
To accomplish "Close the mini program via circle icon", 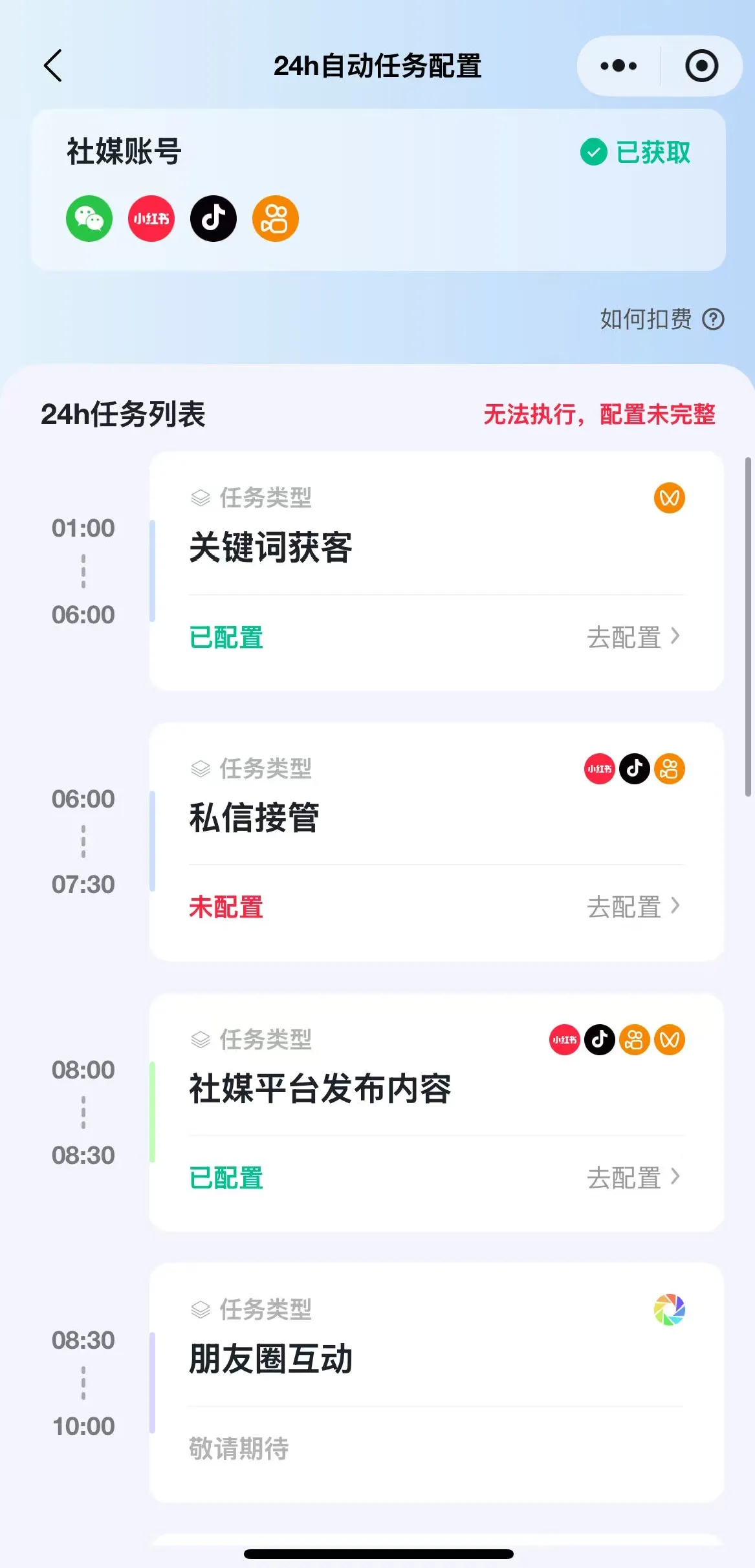I will point(701,66).
